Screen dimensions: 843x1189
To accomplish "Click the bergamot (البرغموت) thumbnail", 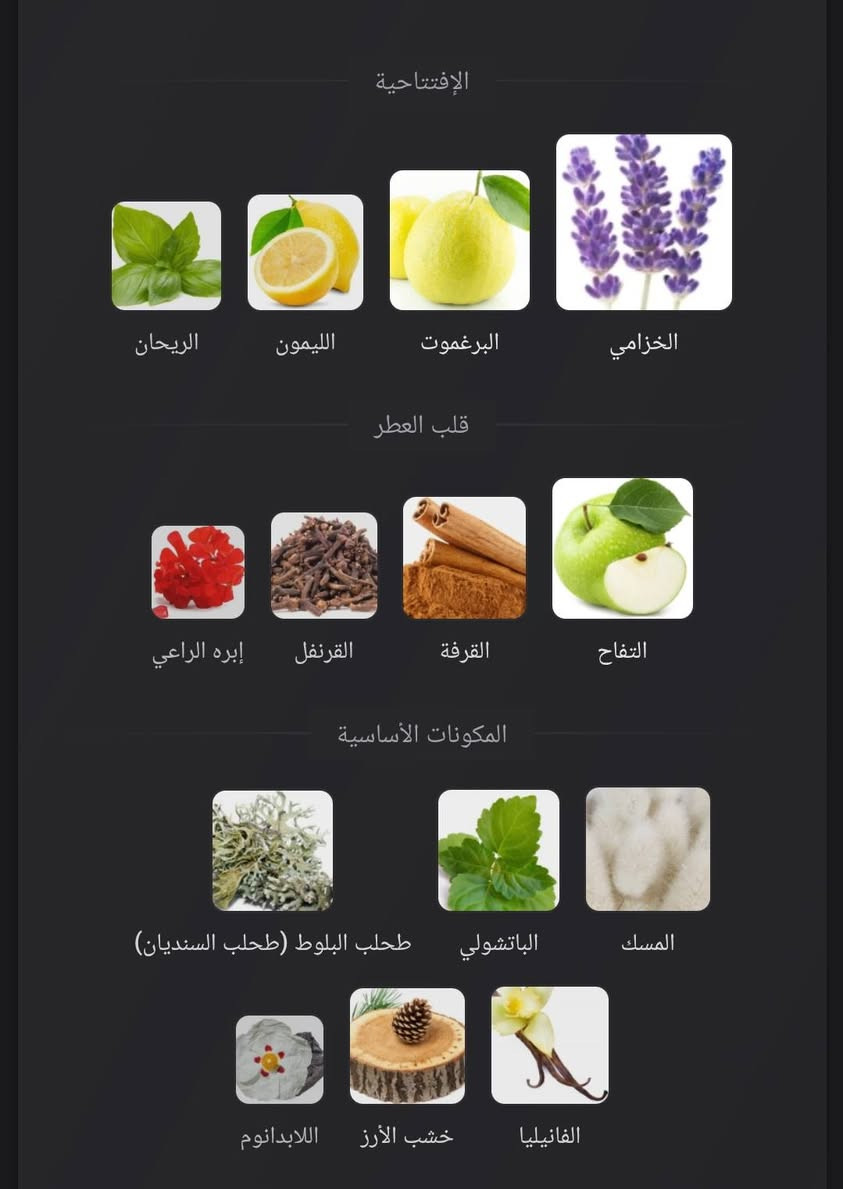I will pos(459,241).
